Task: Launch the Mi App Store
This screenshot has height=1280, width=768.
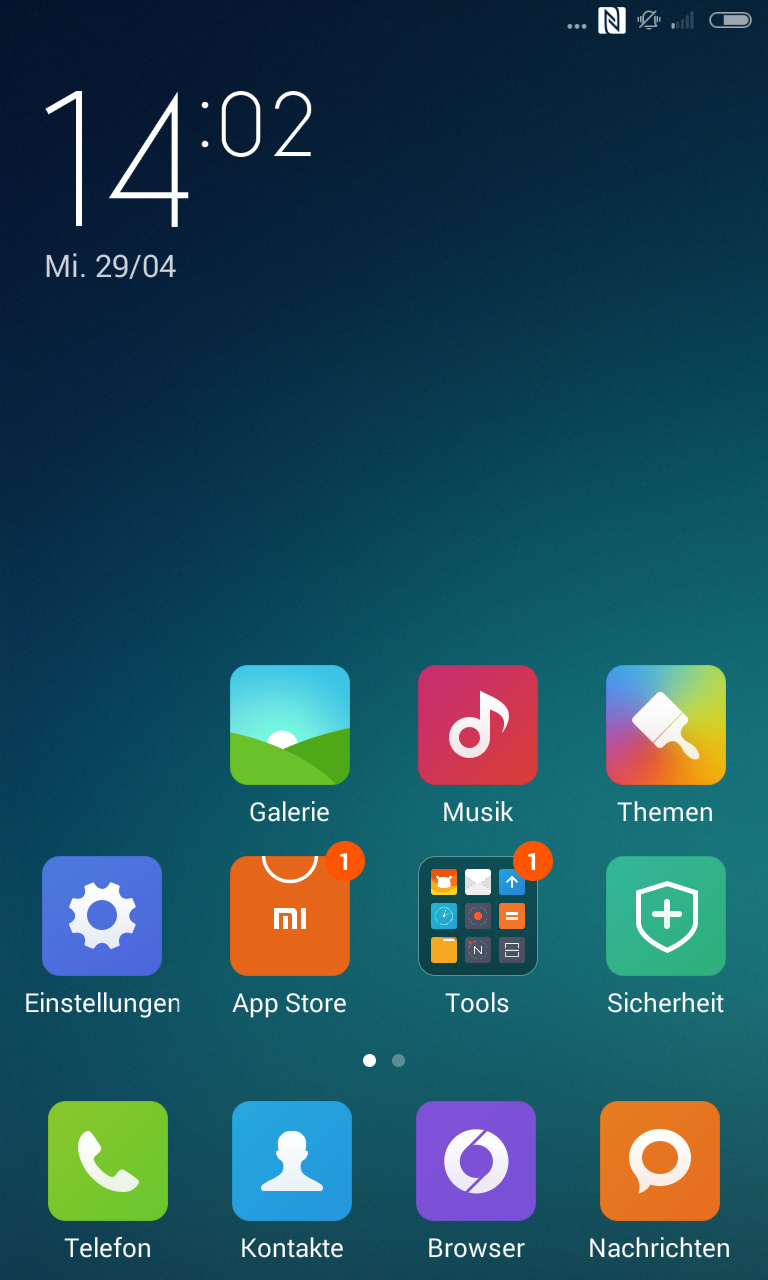Action: [290, 916]
